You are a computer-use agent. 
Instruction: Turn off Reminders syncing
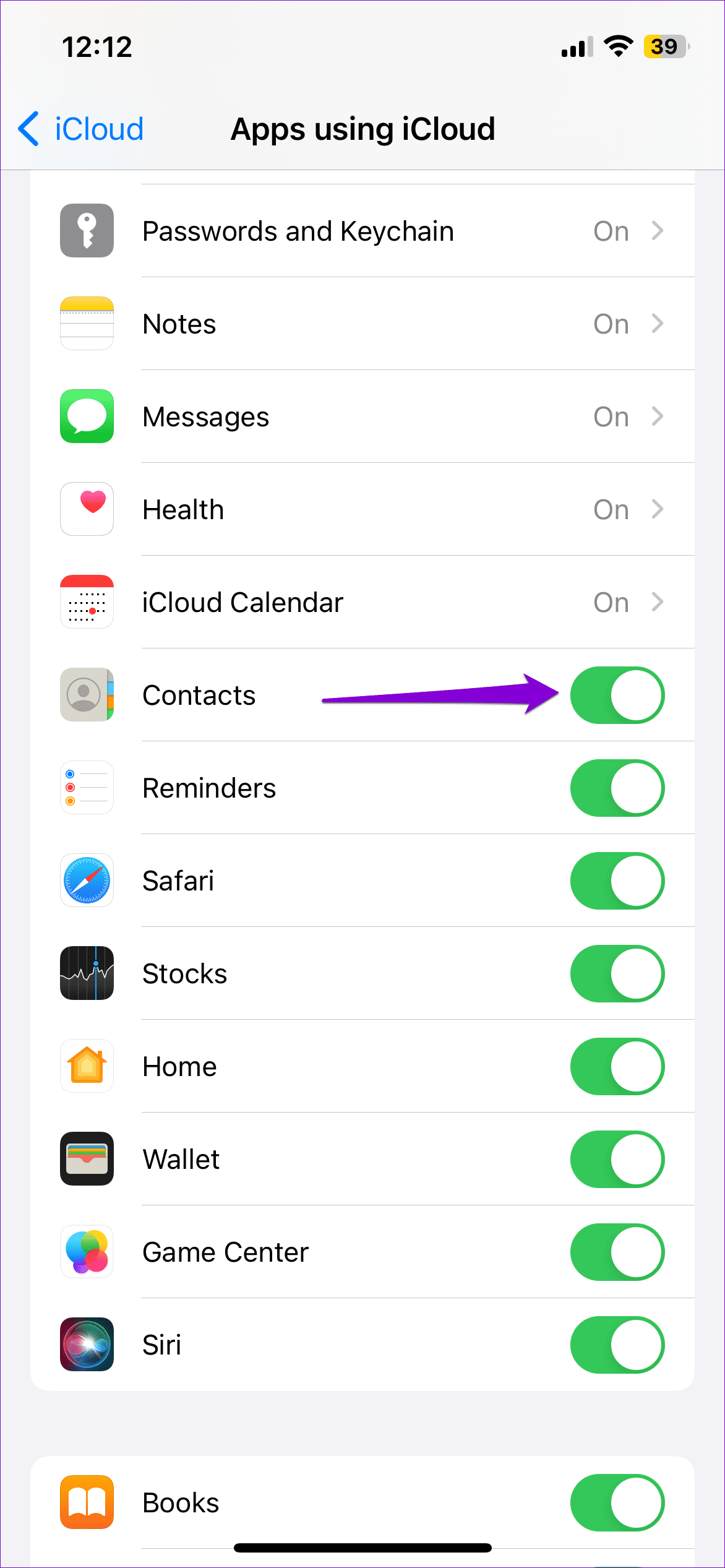tap(617, 788)
